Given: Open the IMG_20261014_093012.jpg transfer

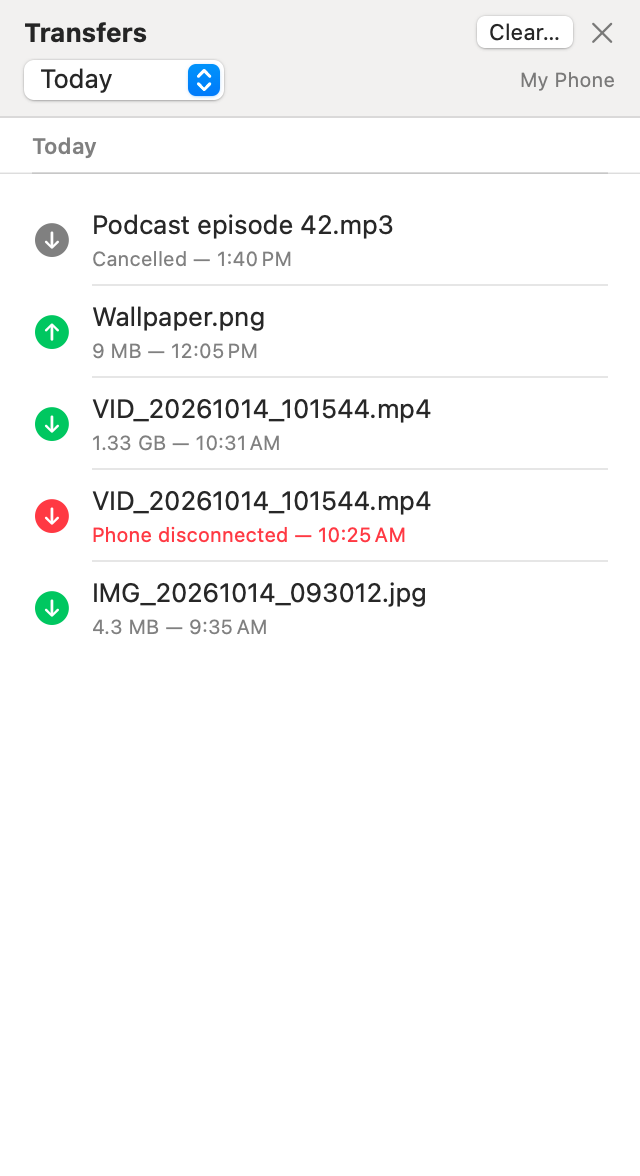Looking at the screenshot, I should 320,608.
